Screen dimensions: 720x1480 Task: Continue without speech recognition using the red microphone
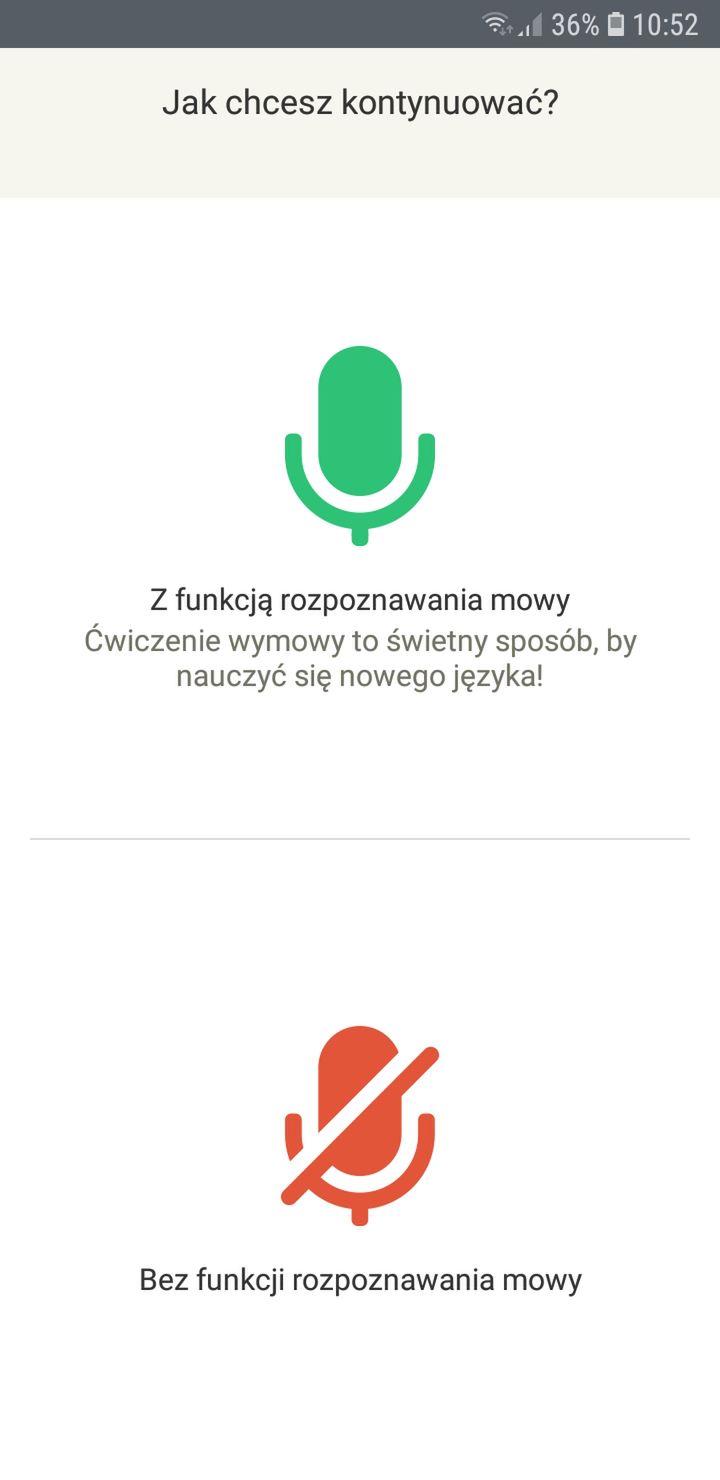360,1125
